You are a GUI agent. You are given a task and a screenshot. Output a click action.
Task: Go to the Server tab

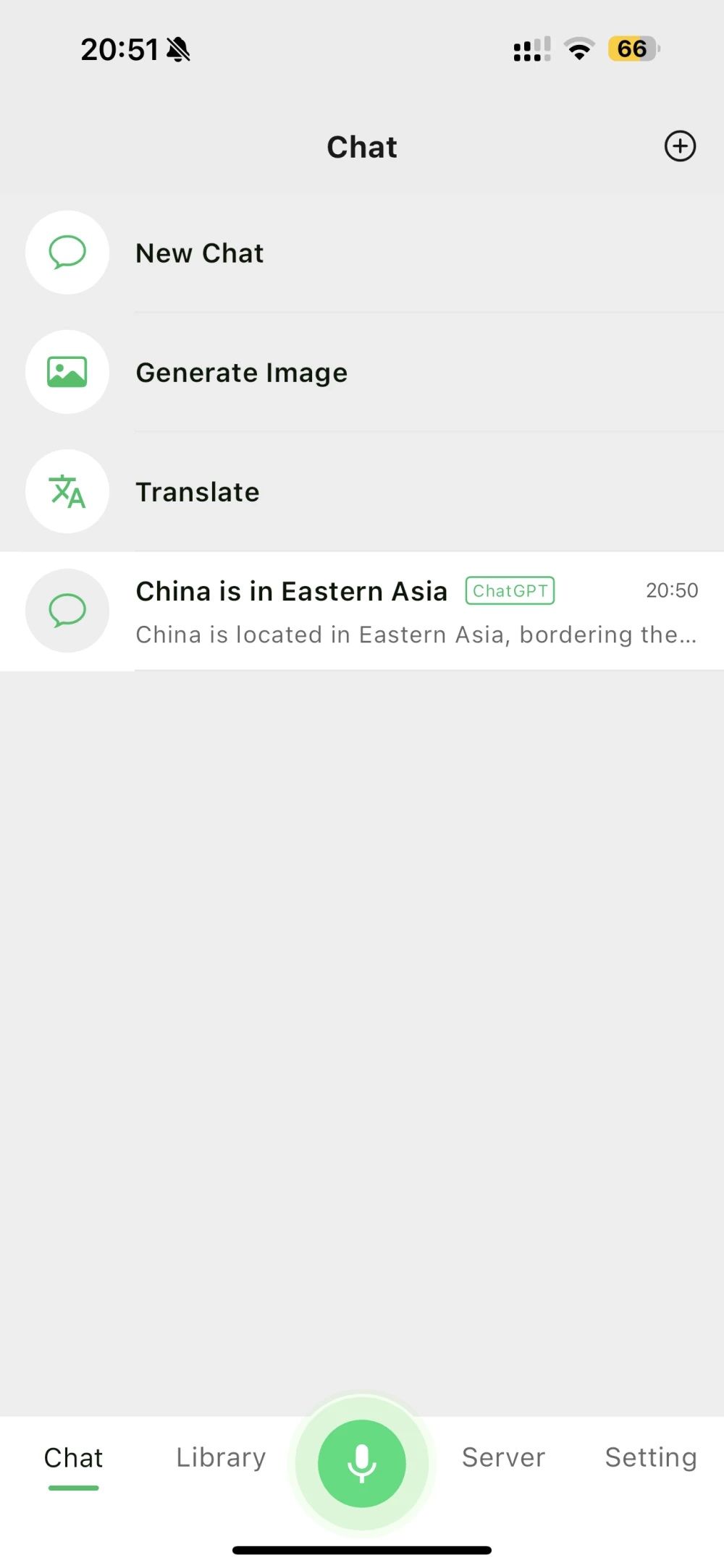[x=503, y=1457]
